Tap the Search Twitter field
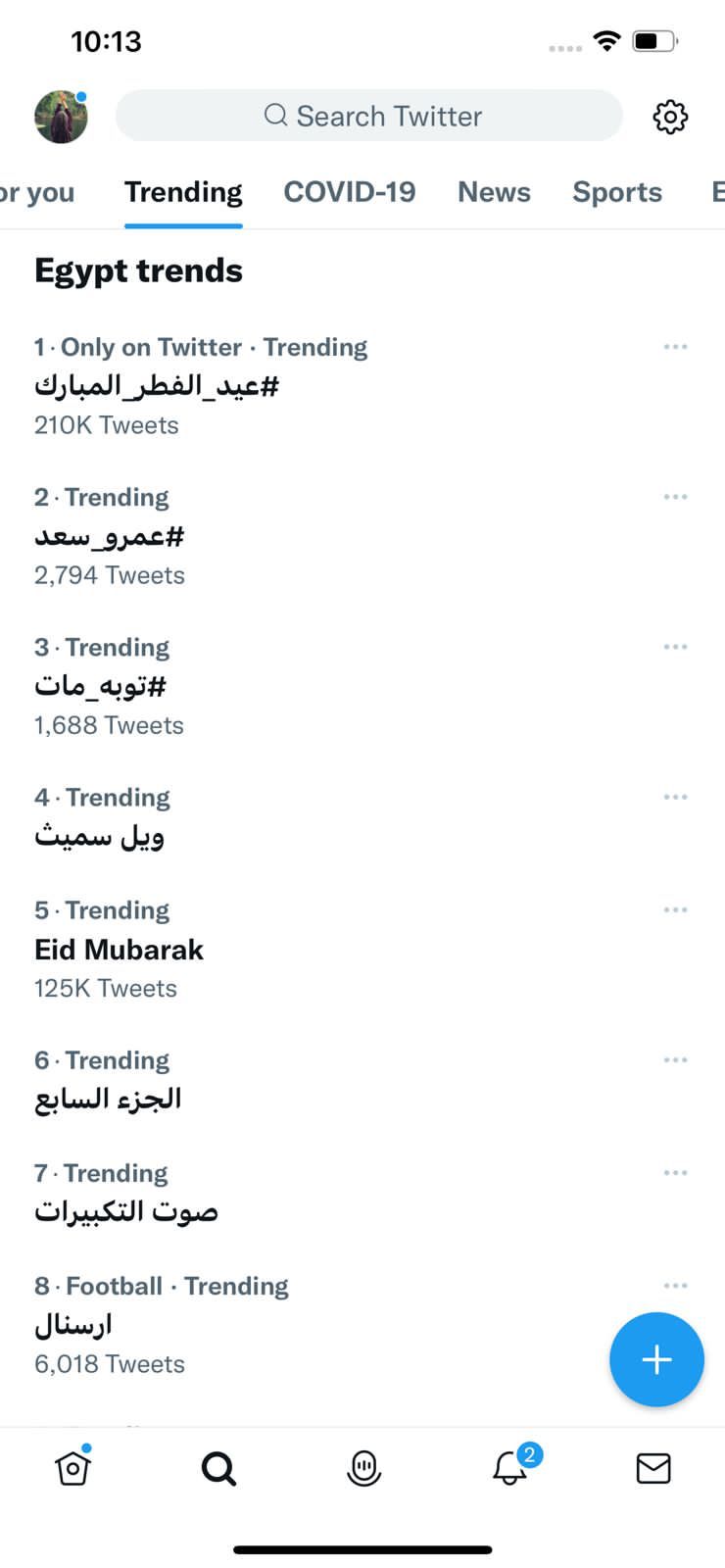Screen dimensions: 725x1568 pos(369,117)
